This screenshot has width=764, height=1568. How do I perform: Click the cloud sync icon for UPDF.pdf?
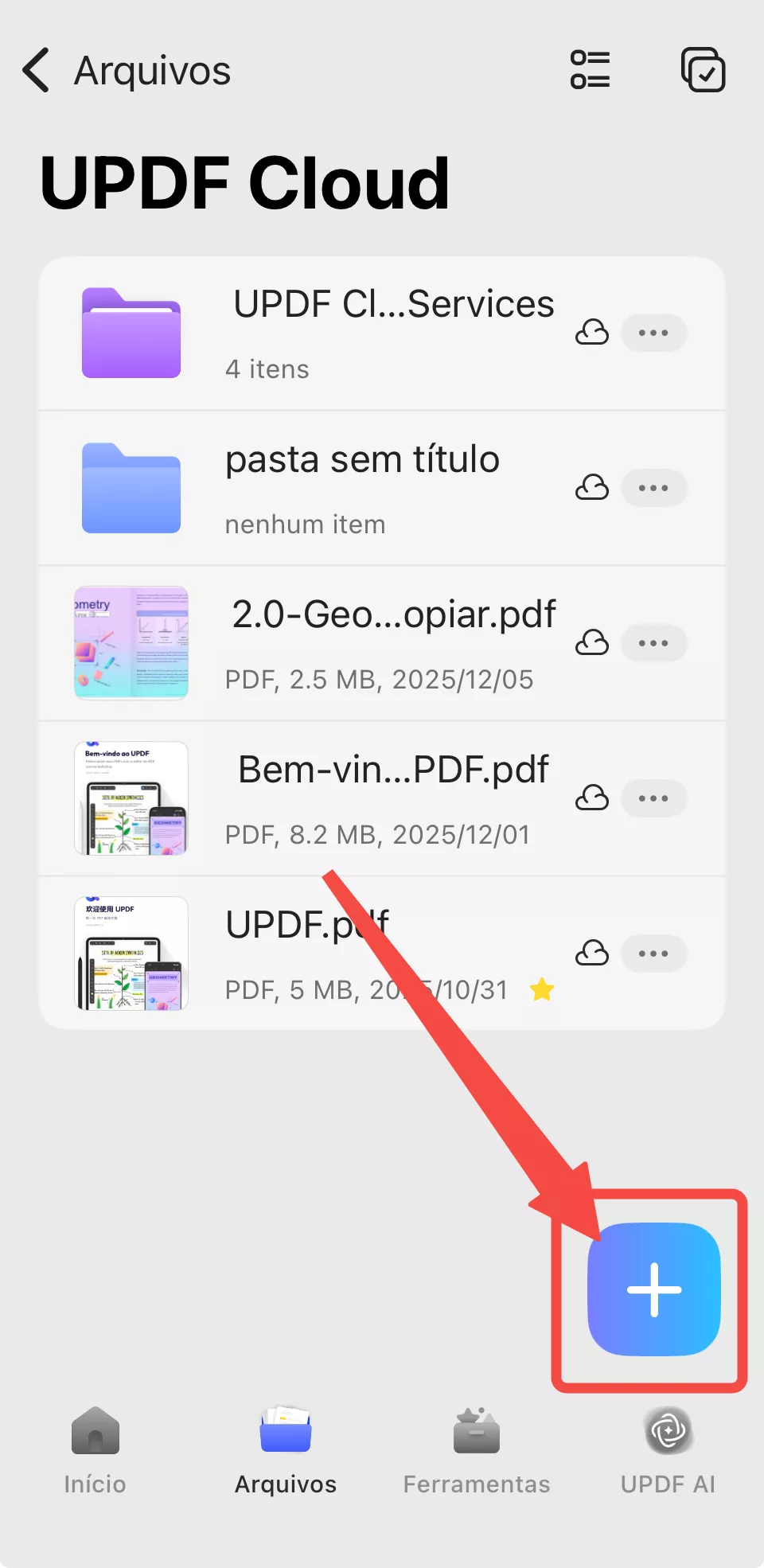592,953
